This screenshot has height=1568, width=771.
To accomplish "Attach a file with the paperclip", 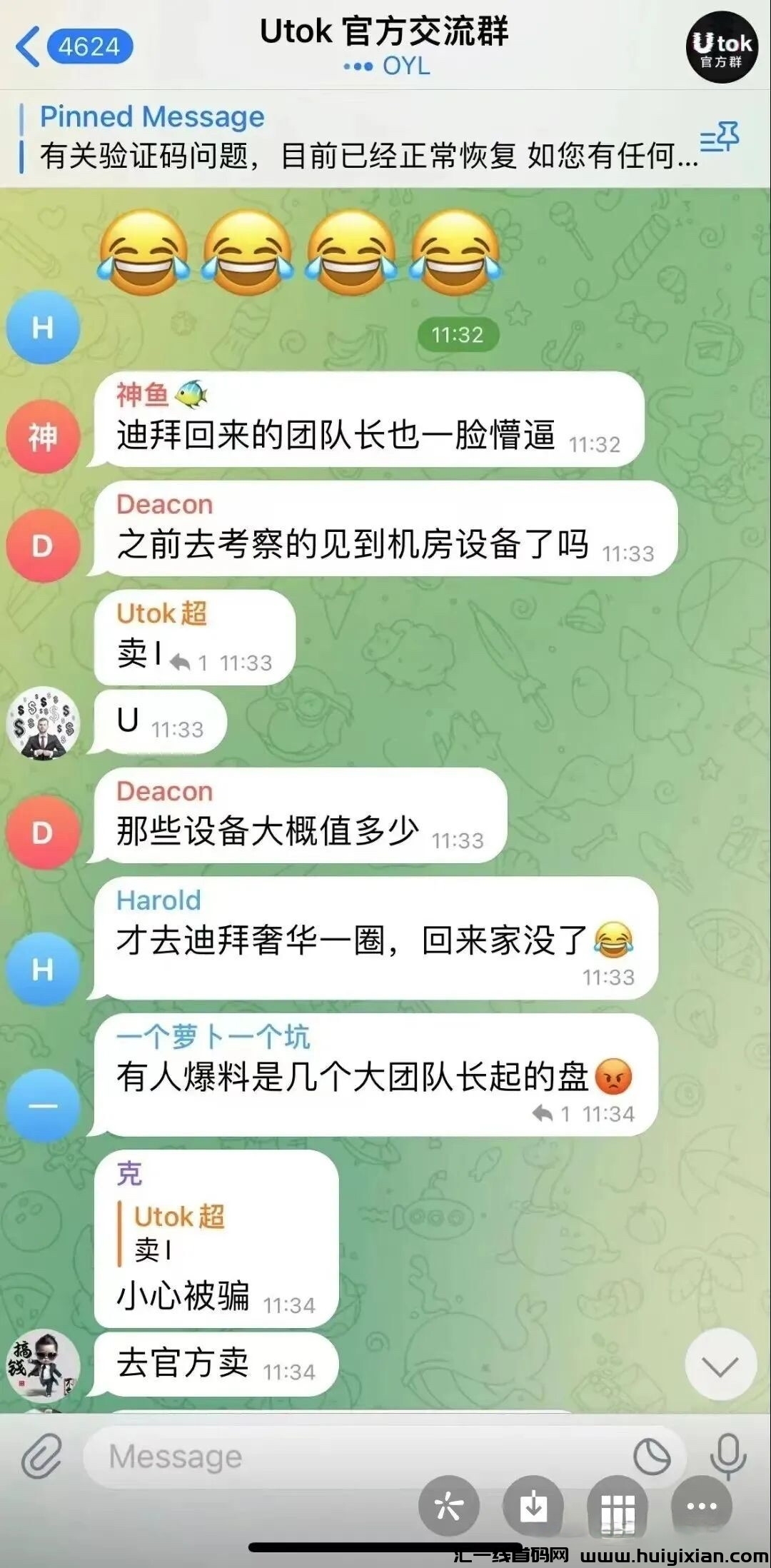I will click(x=42, y=1457).
